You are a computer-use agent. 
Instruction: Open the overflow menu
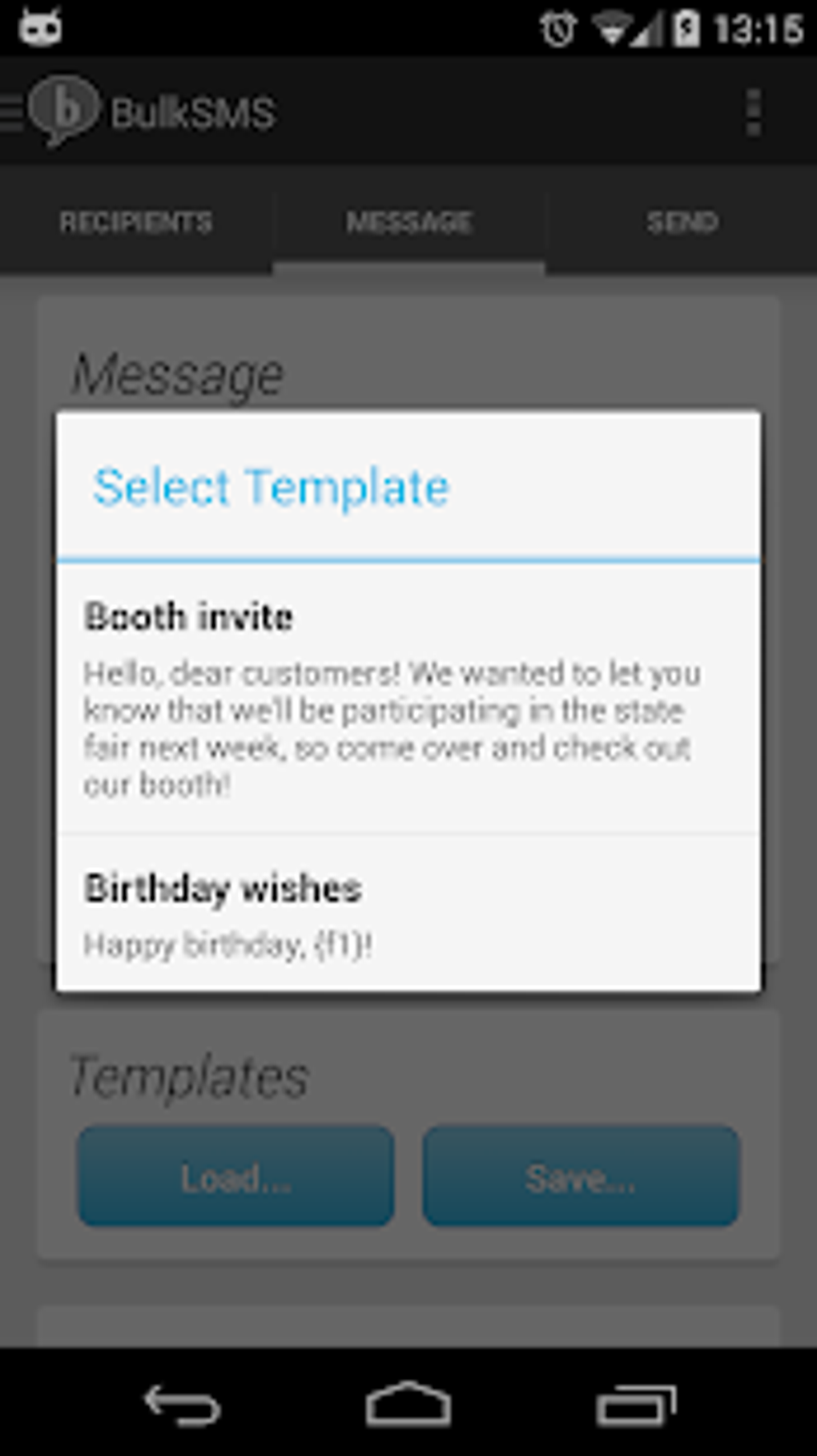[753, 112]
